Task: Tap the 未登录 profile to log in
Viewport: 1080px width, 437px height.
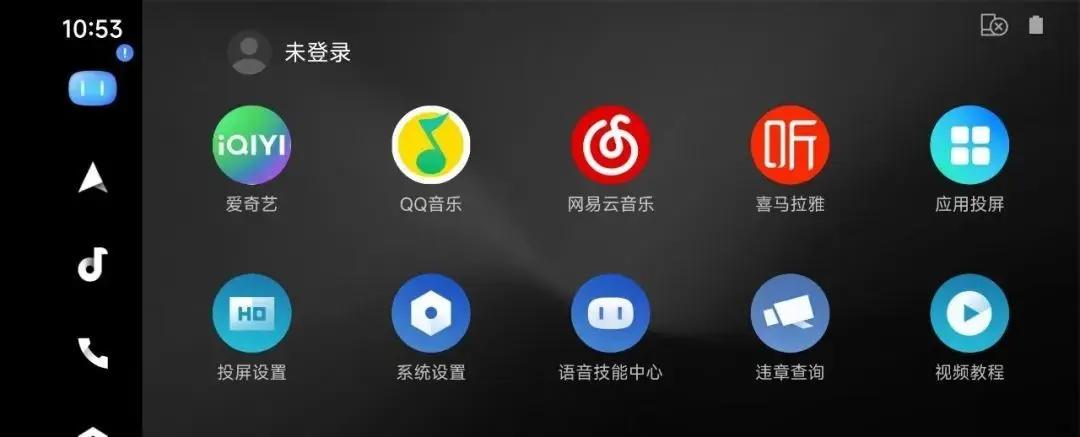Action: point(290,53)
